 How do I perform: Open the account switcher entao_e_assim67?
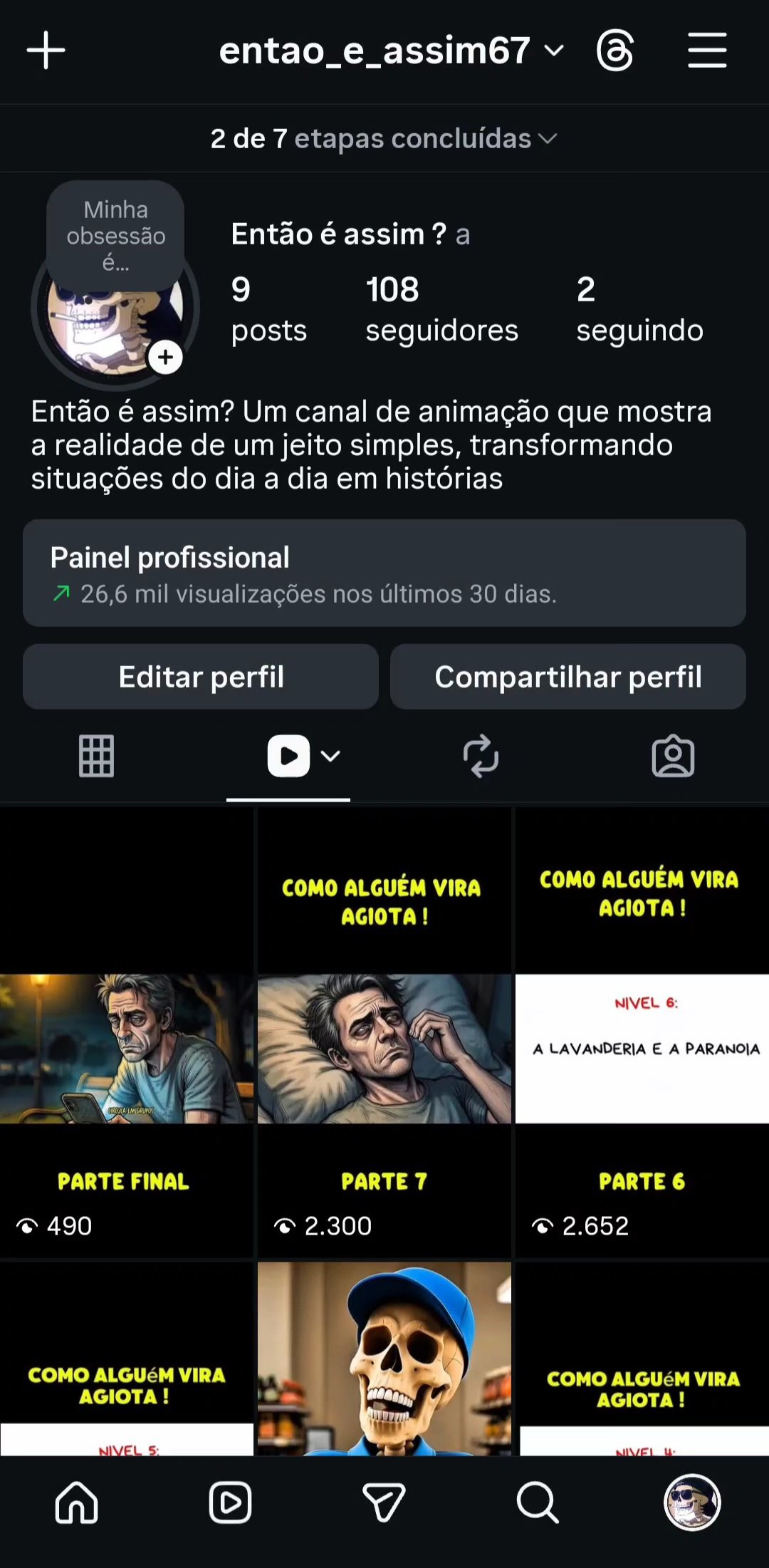coord(390,51)
